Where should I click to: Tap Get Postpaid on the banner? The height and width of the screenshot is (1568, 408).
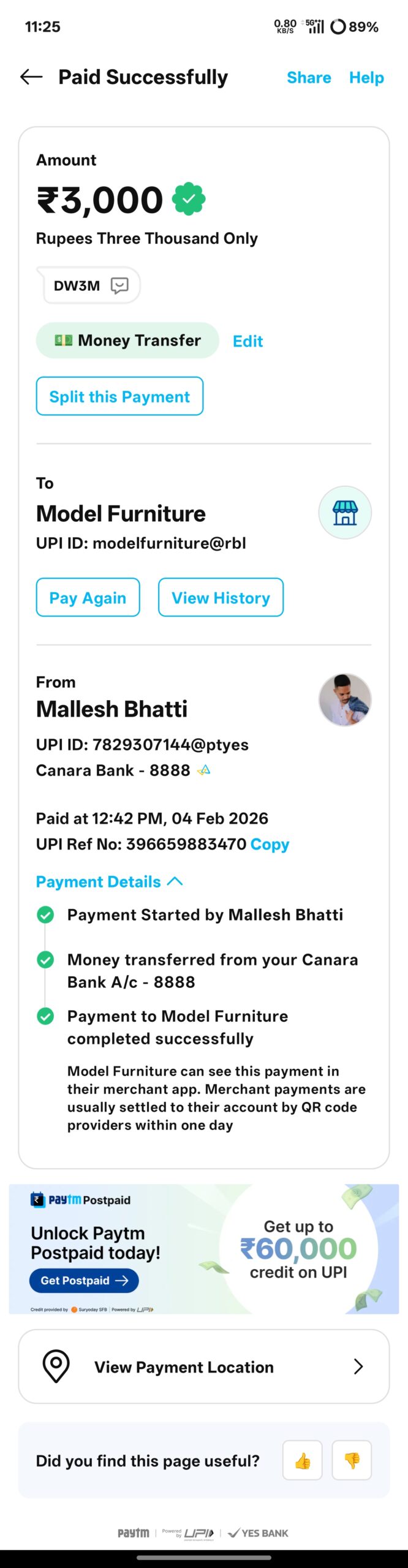(x=84, y=1280)
